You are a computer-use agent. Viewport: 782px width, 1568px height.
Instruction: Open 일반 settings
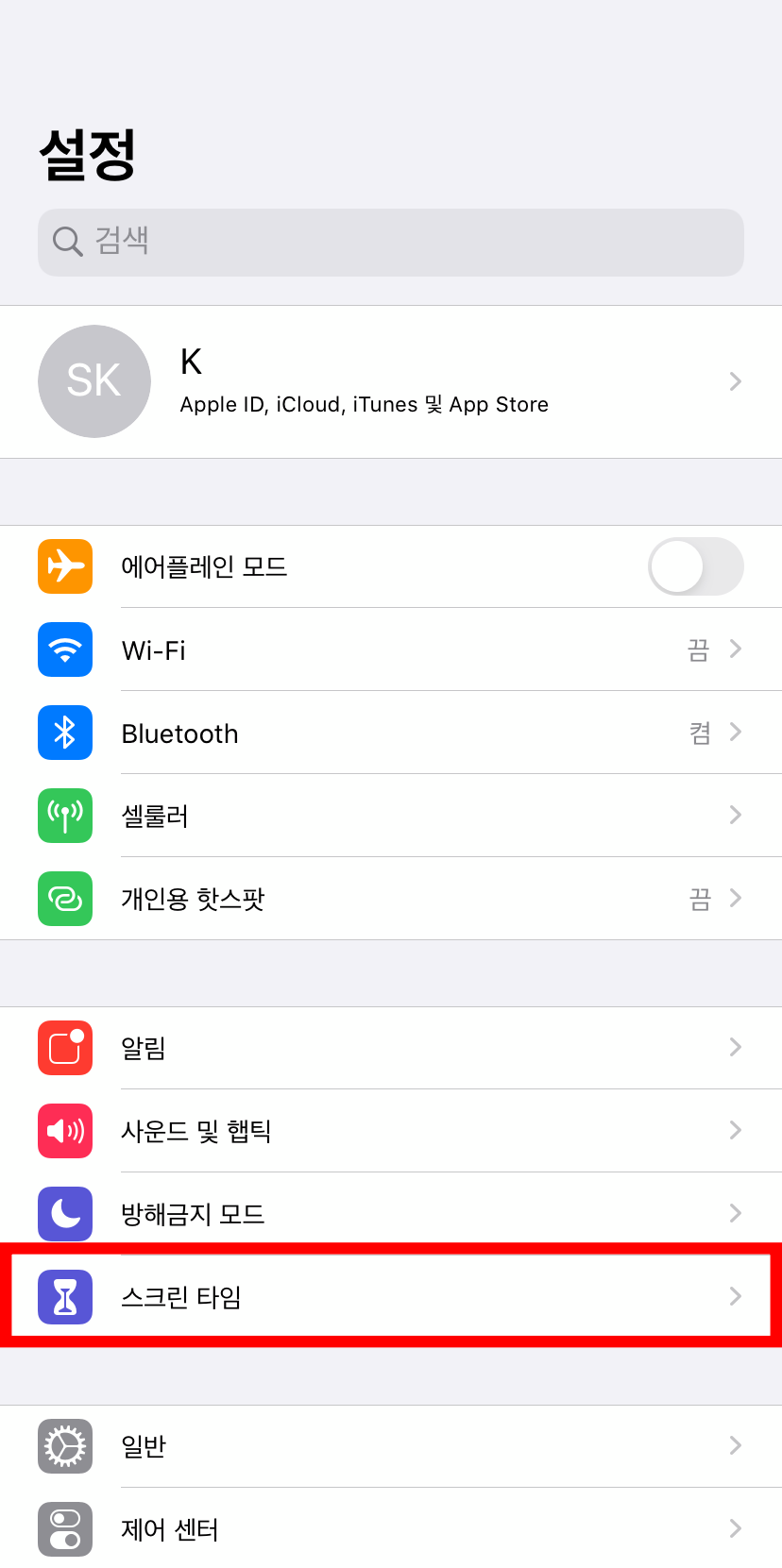391,1446
